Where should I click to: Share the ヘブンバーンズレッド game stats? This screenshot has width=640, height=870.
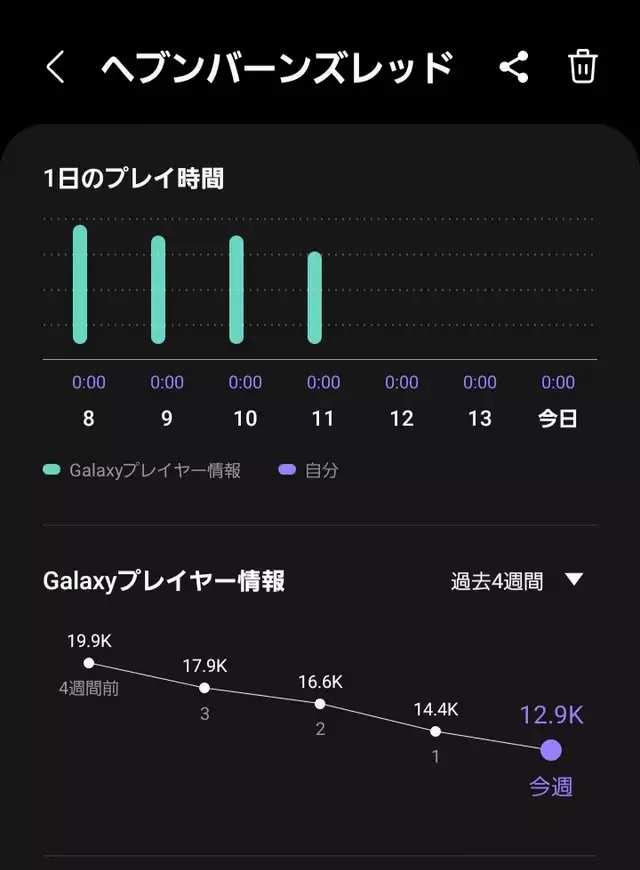coord(513,67)
